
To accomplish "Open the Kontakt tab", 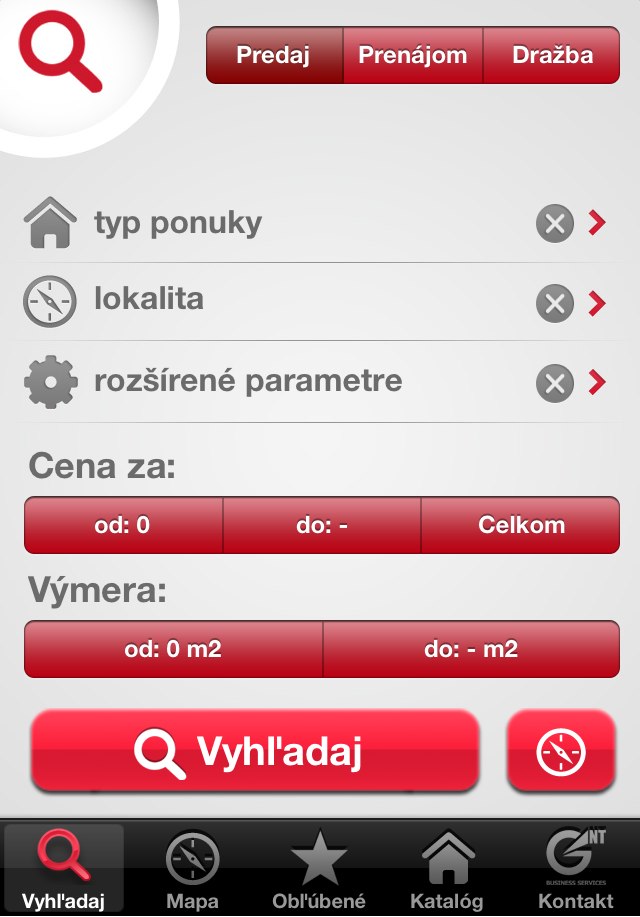I will (x=575, y=870).
